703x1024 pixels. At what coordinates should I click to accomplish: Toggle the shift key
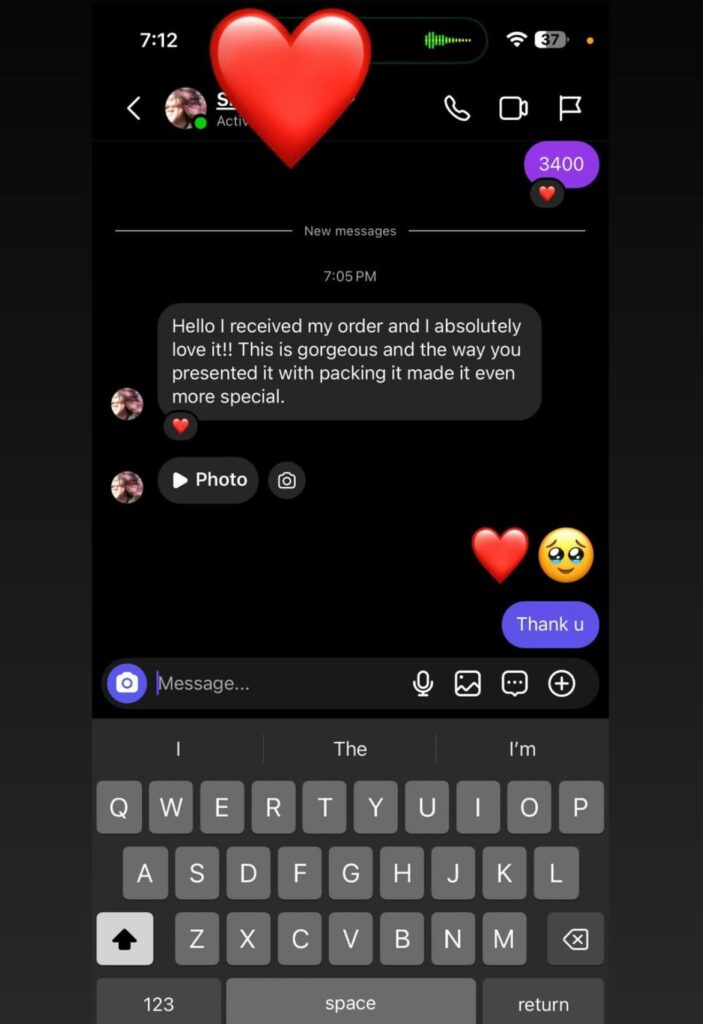tap(125, 939)
